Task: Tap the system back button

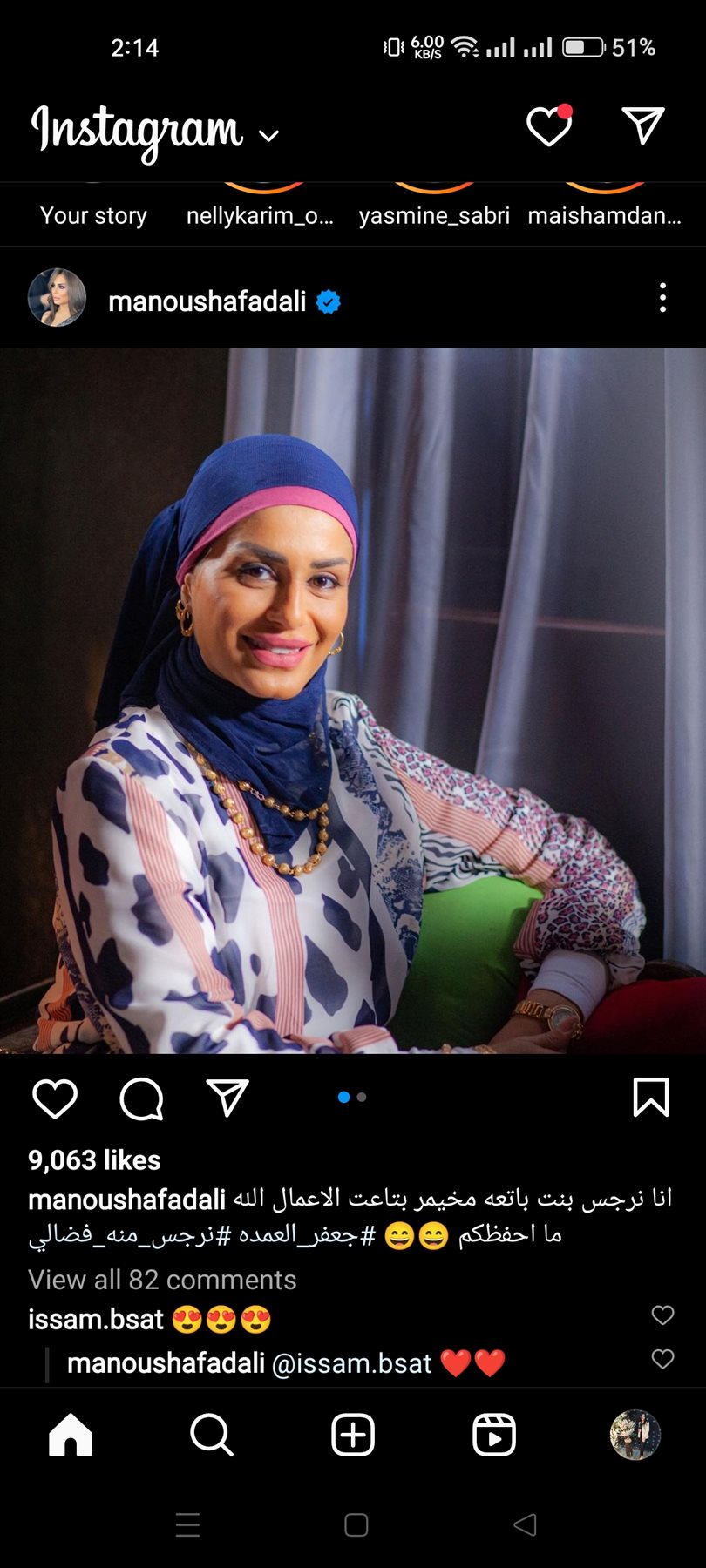Action: 525,1524
